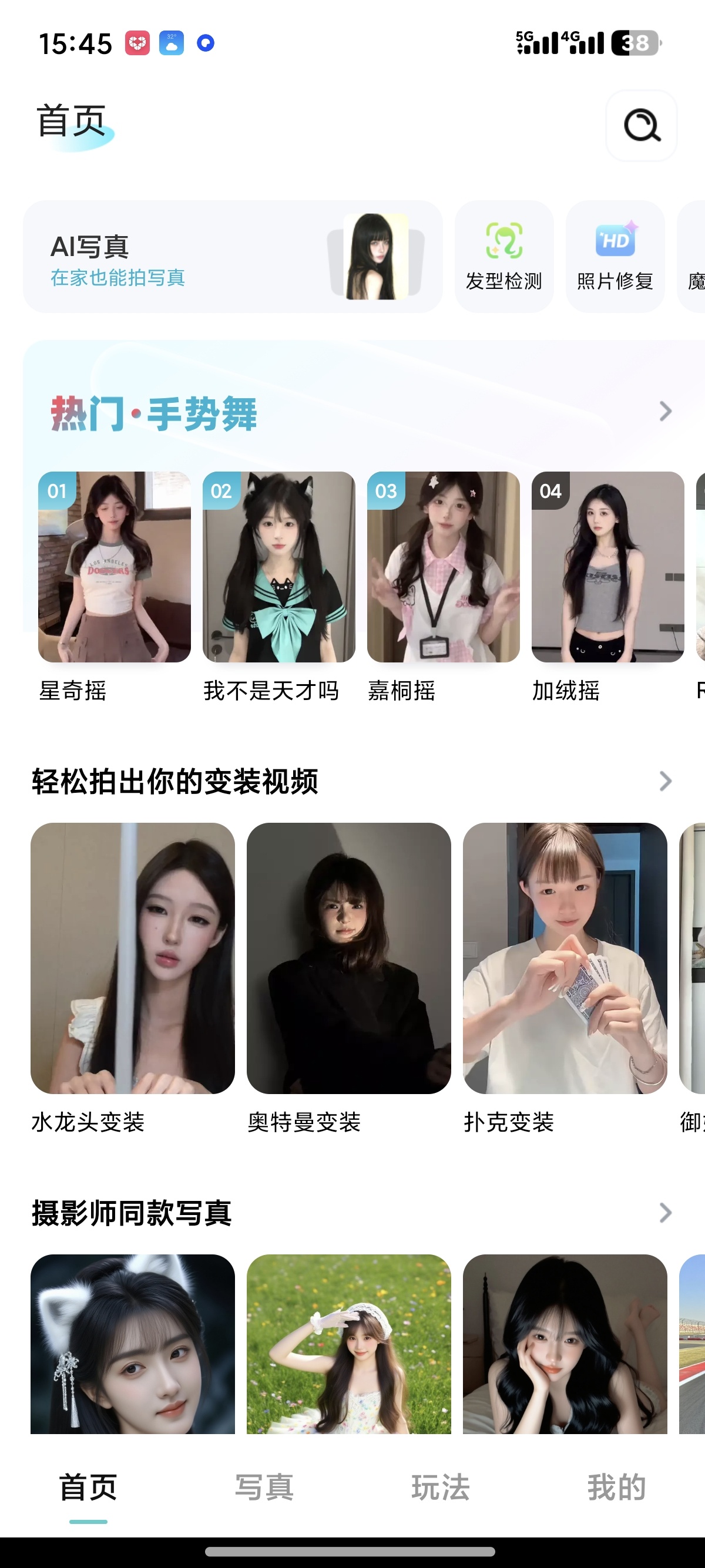Screen dimensions: 705x1568
Task: Select the 我不是天才吗 template
Action: (279, 567)
